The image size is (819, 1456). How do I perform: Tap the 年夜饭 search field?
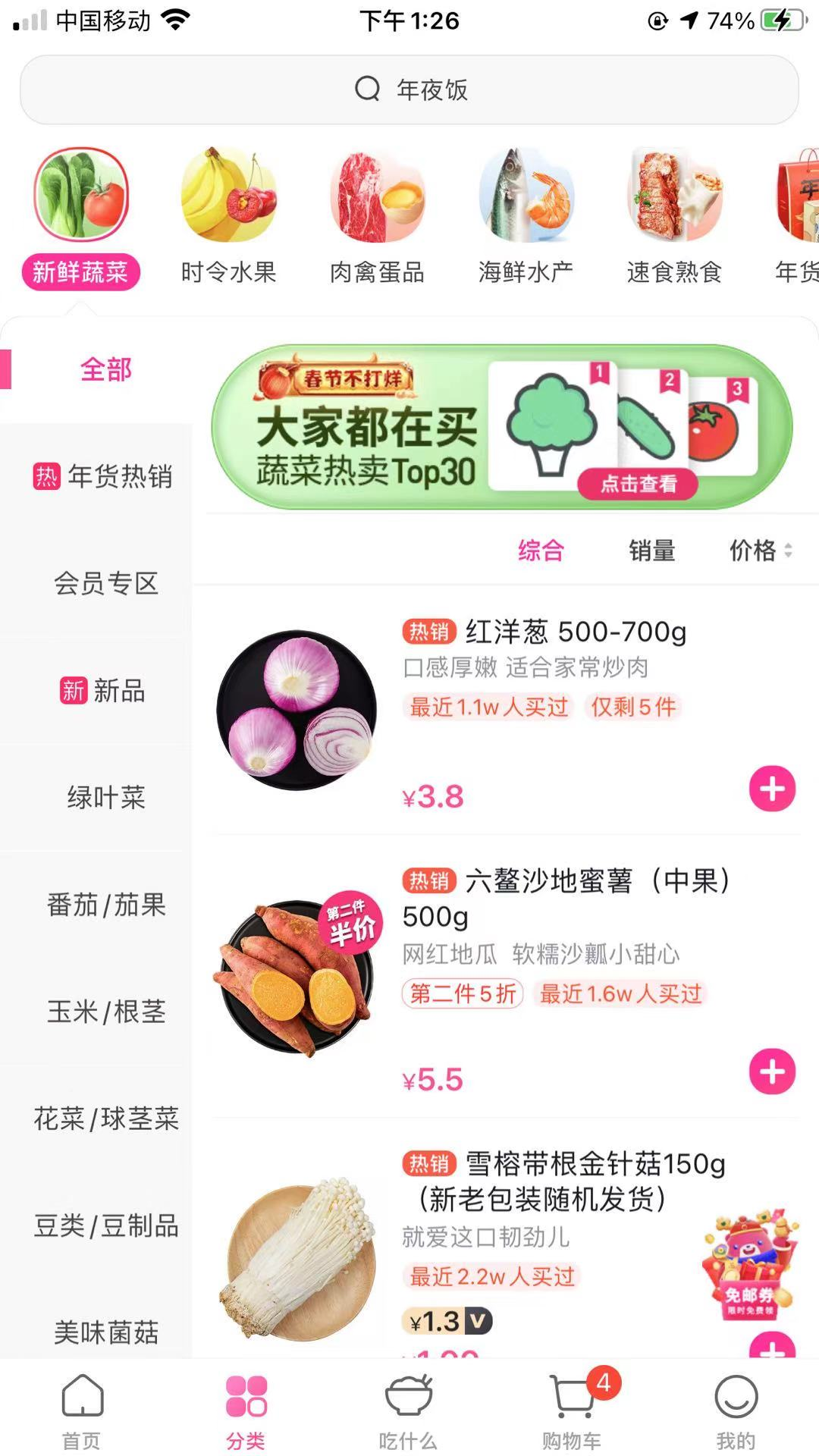(x=409, y=89)
